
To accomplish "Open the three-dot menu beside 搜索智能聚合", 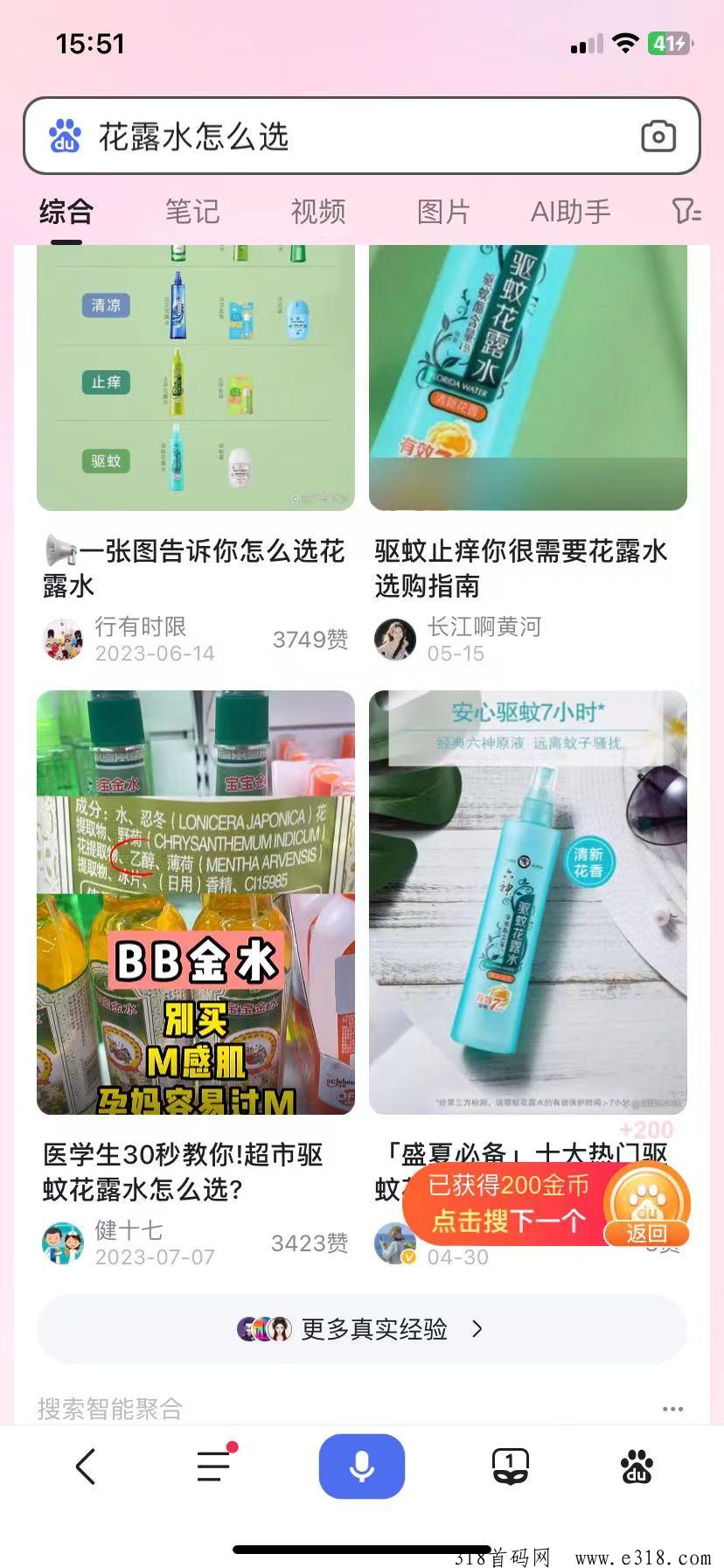I will tap(672, 1409).
